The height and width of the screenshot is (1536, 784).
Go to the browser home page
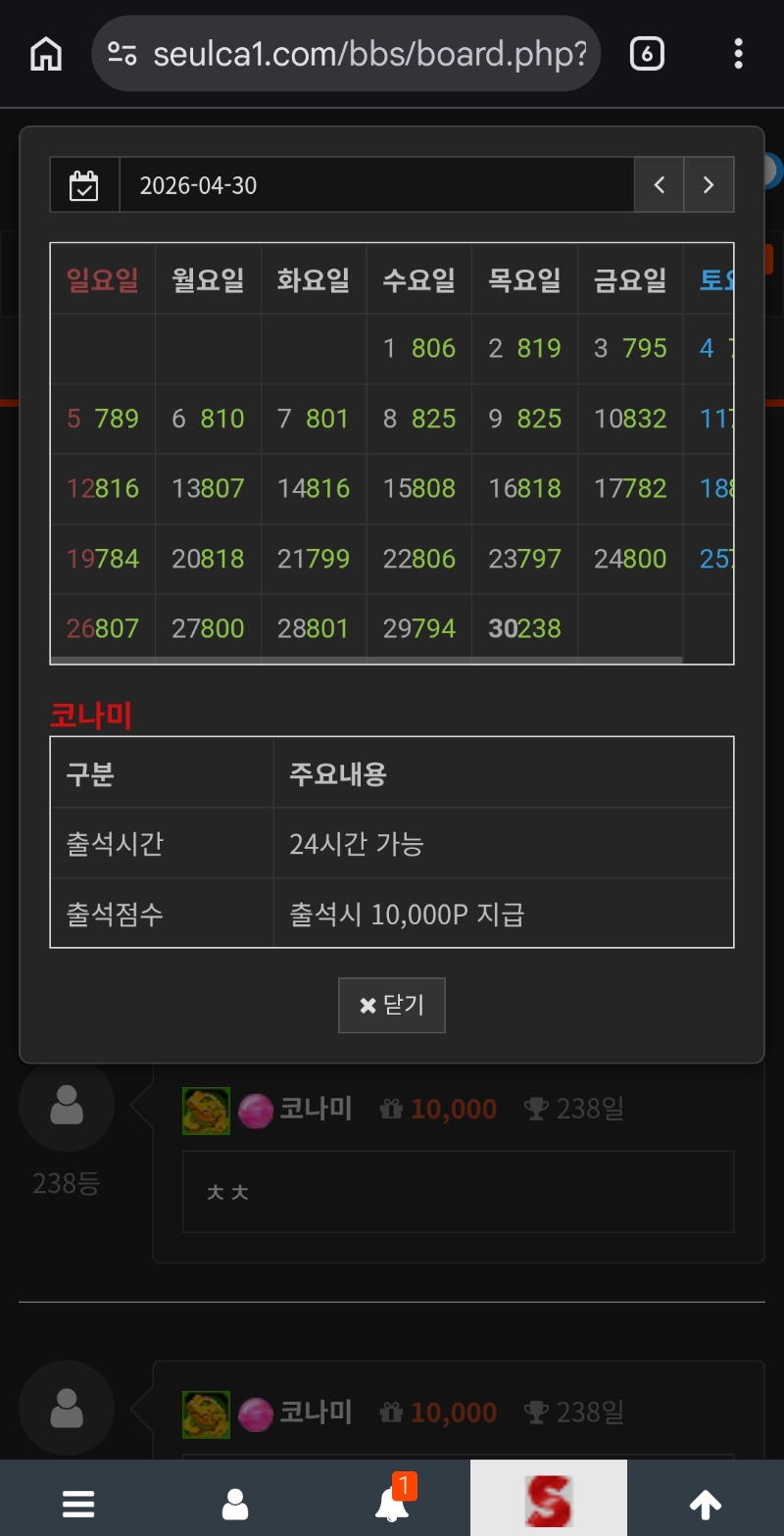click(x=46, y=54)
